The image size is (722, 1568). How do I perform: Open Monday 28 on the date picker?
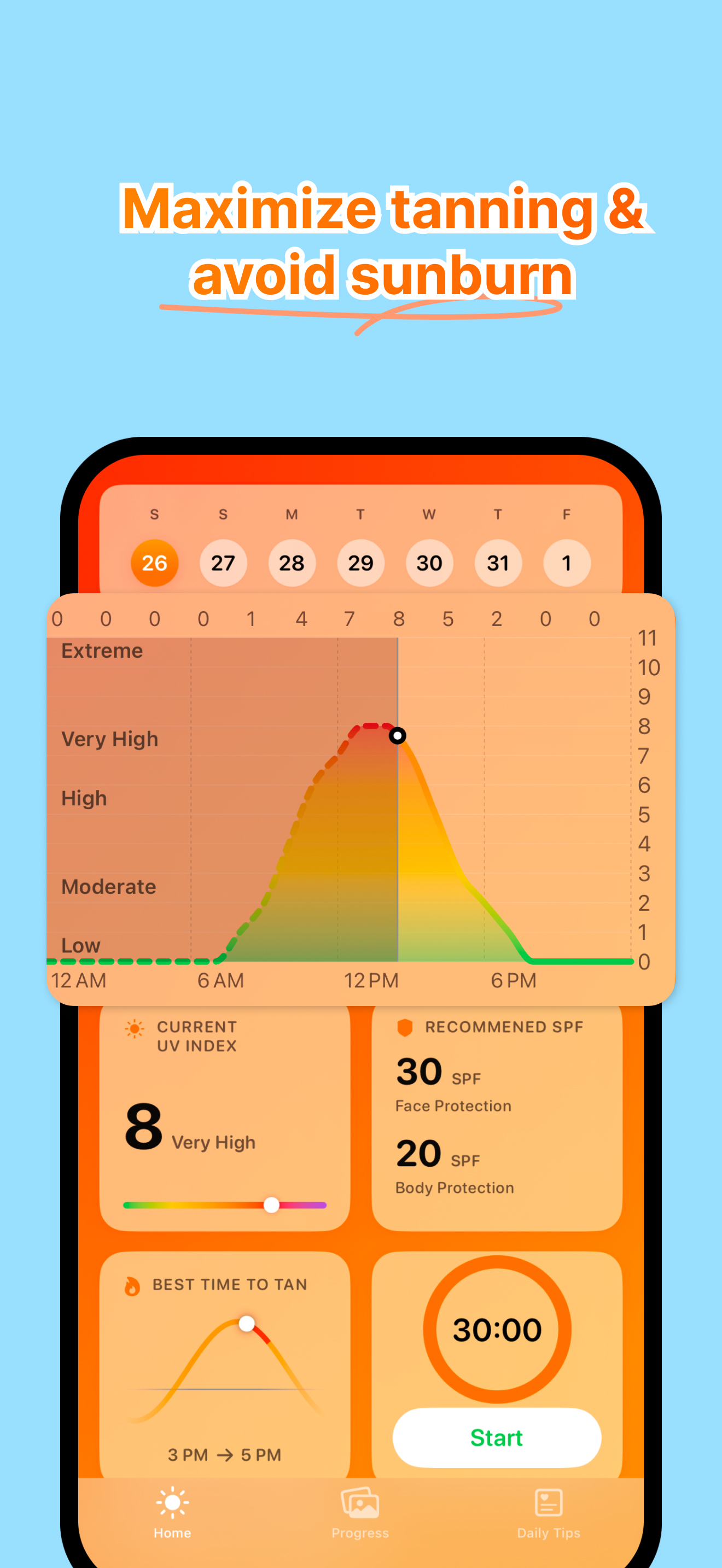coord(292,563)
